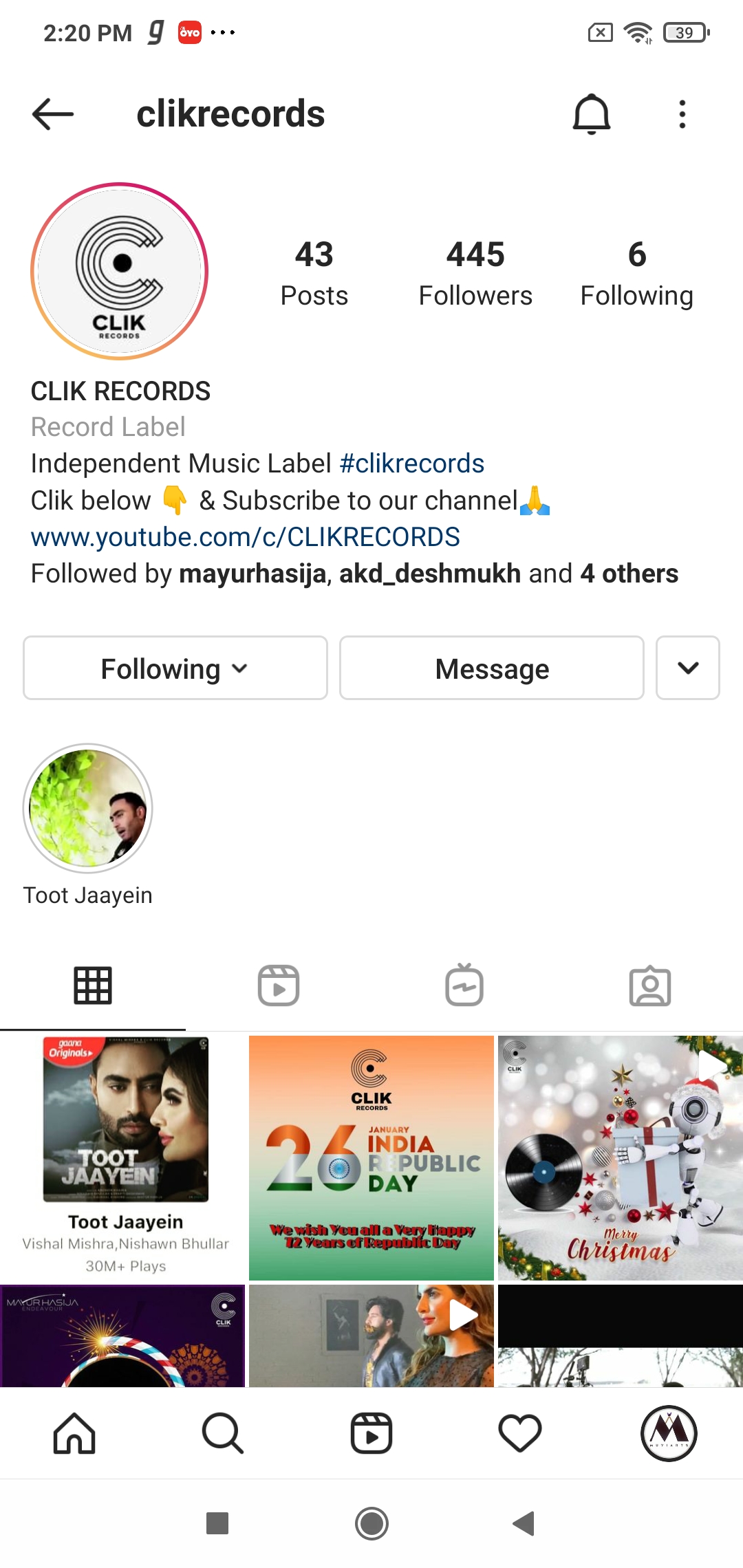Open the Toot Jaayein gaana Originals post
This screenshot has height=1568, width=743.
pyautogui.click(x=122, y=1158)
